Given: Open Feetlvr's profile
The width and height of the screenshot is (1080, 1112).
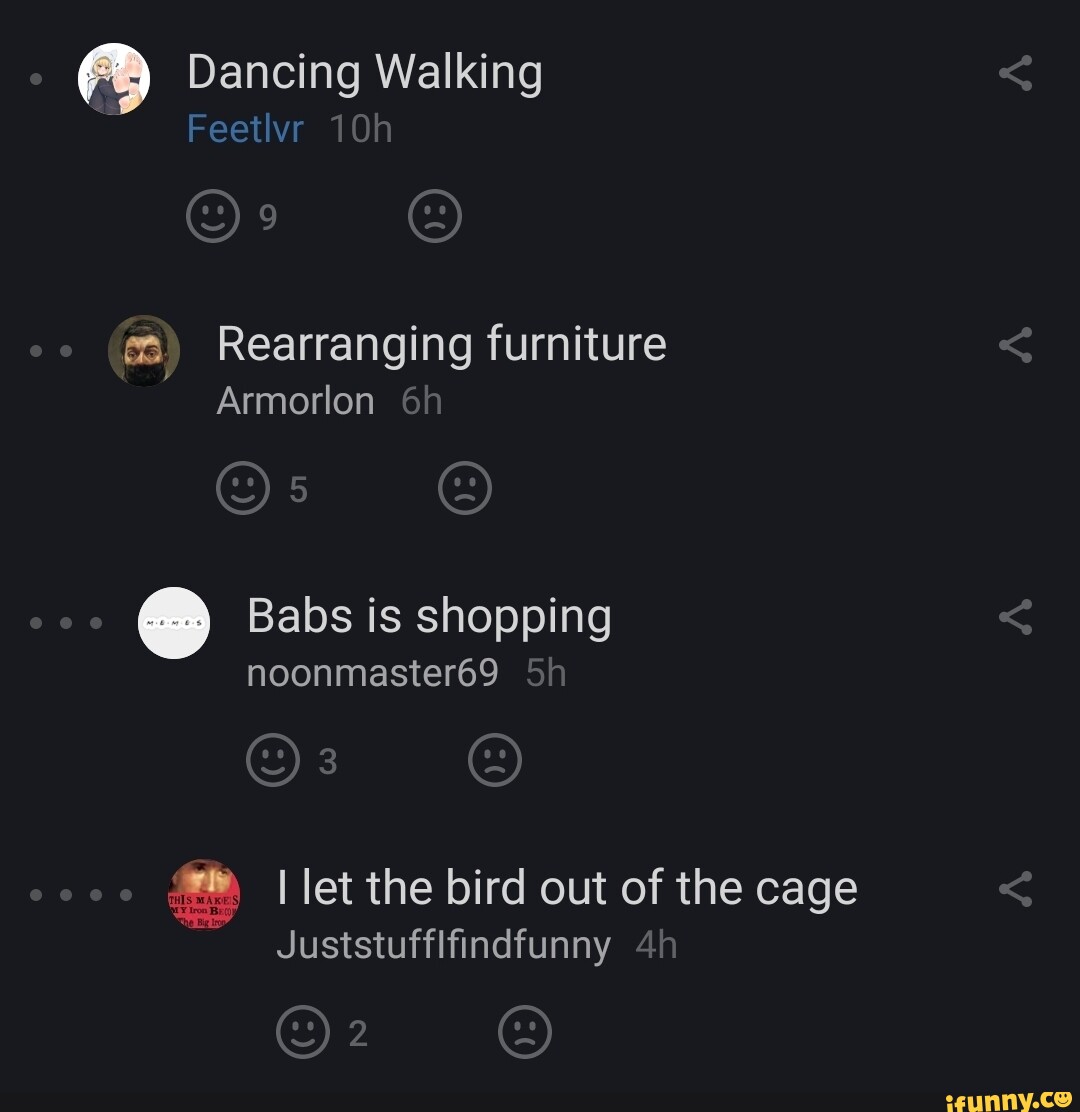Looking at the screenshot, I should coord(243,128).
